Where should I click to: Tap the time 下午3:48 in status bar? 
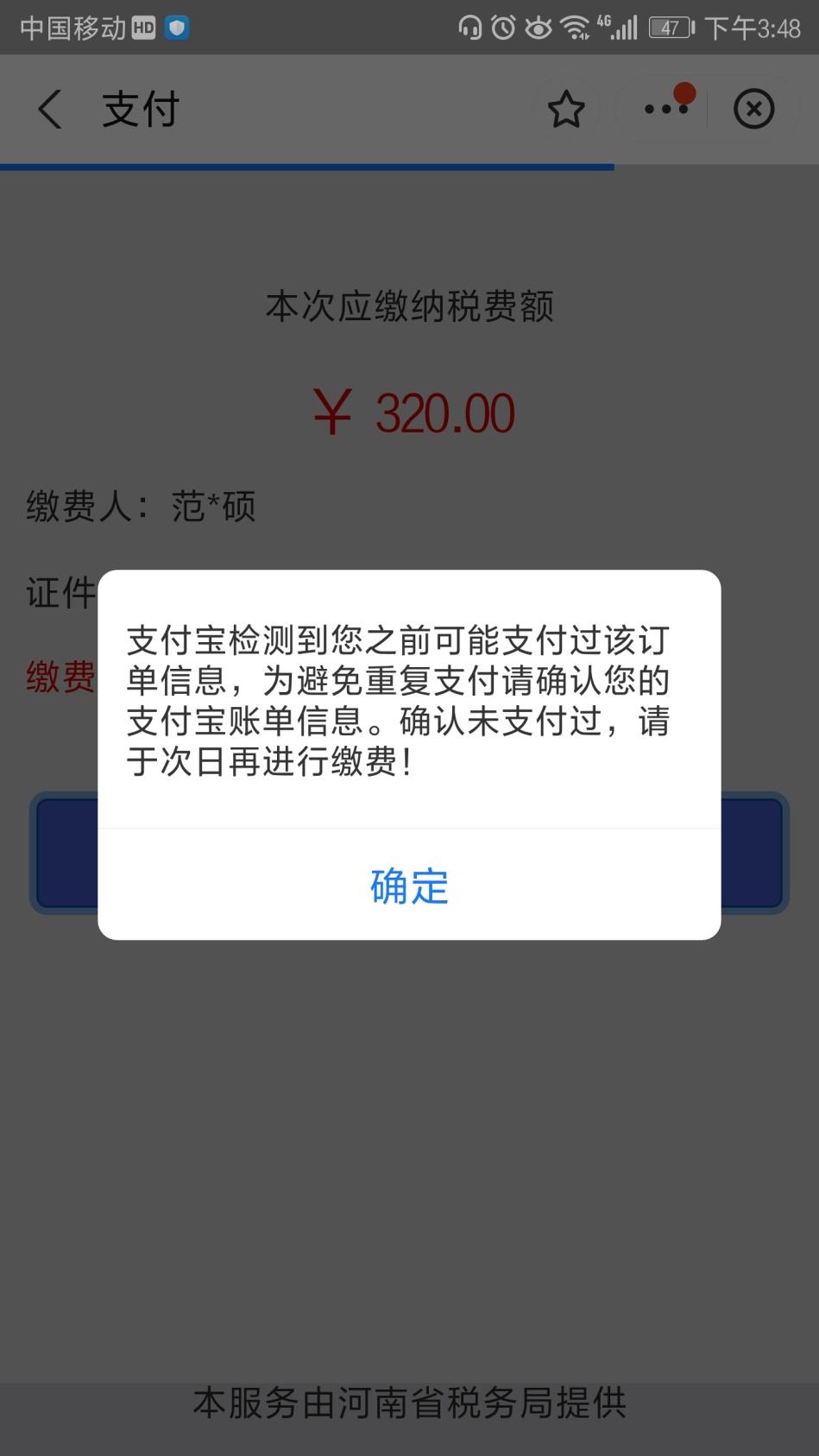(x=755, y=28)
